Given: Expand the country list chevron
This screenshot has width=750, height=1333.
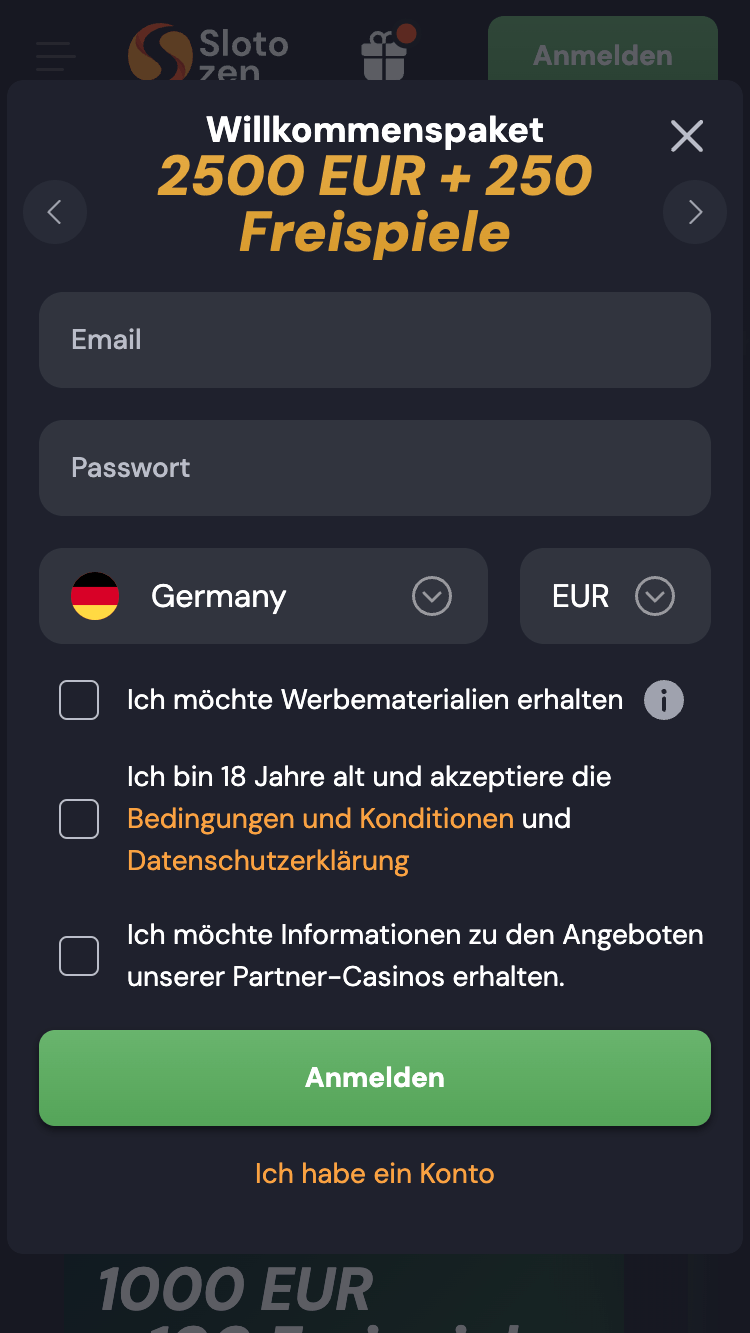Looking at the screenshot, I should 431,596.
